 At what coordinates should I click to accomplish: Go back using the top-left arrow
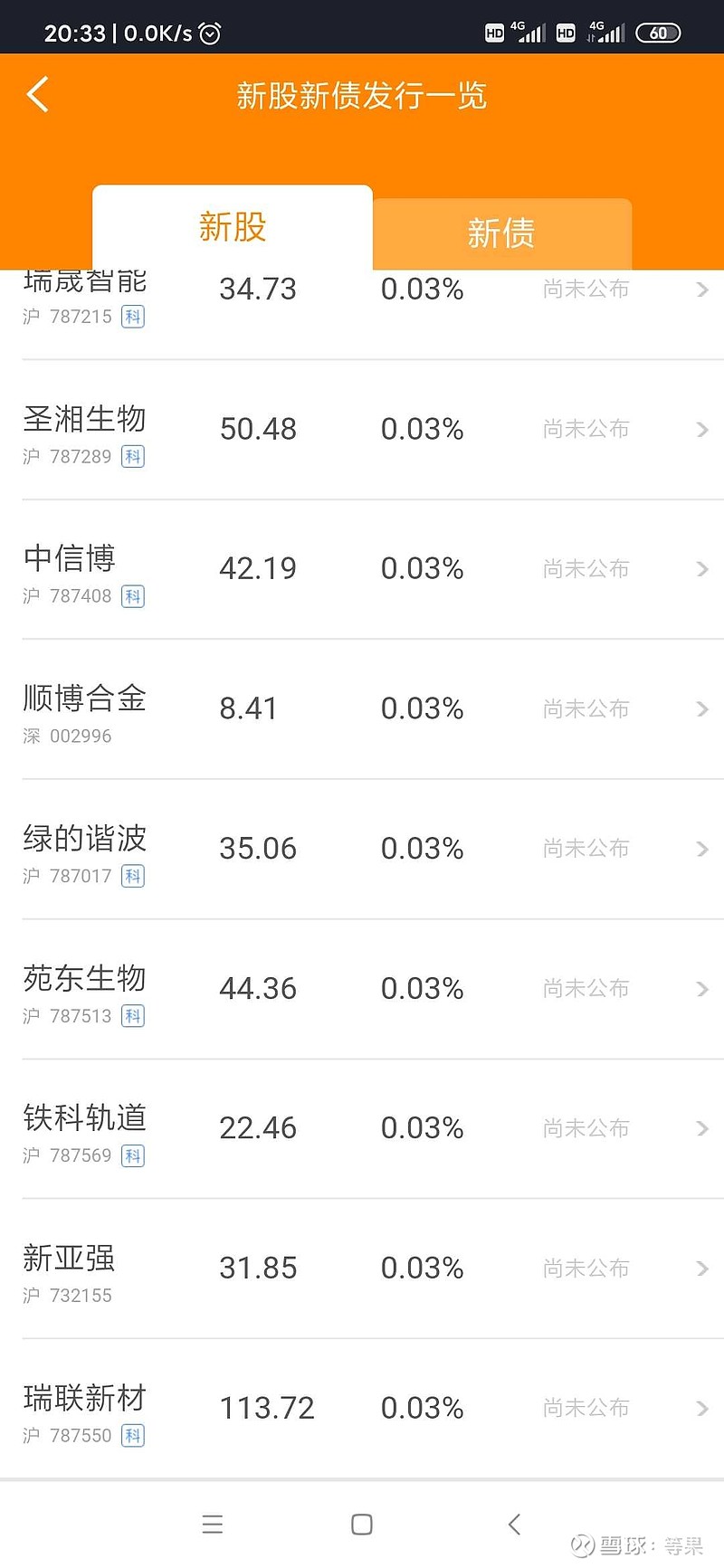(37, 94)
